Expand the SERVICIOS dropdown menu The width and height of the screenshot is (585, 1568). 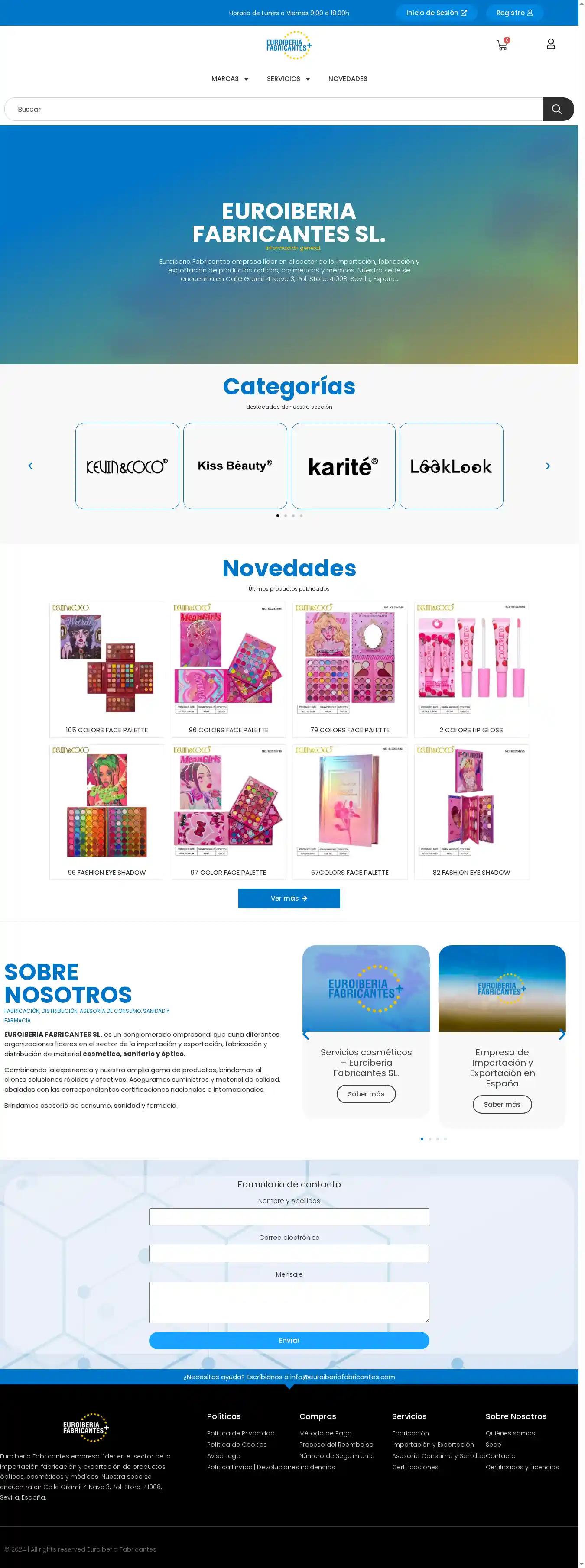[x=288, y=78]
